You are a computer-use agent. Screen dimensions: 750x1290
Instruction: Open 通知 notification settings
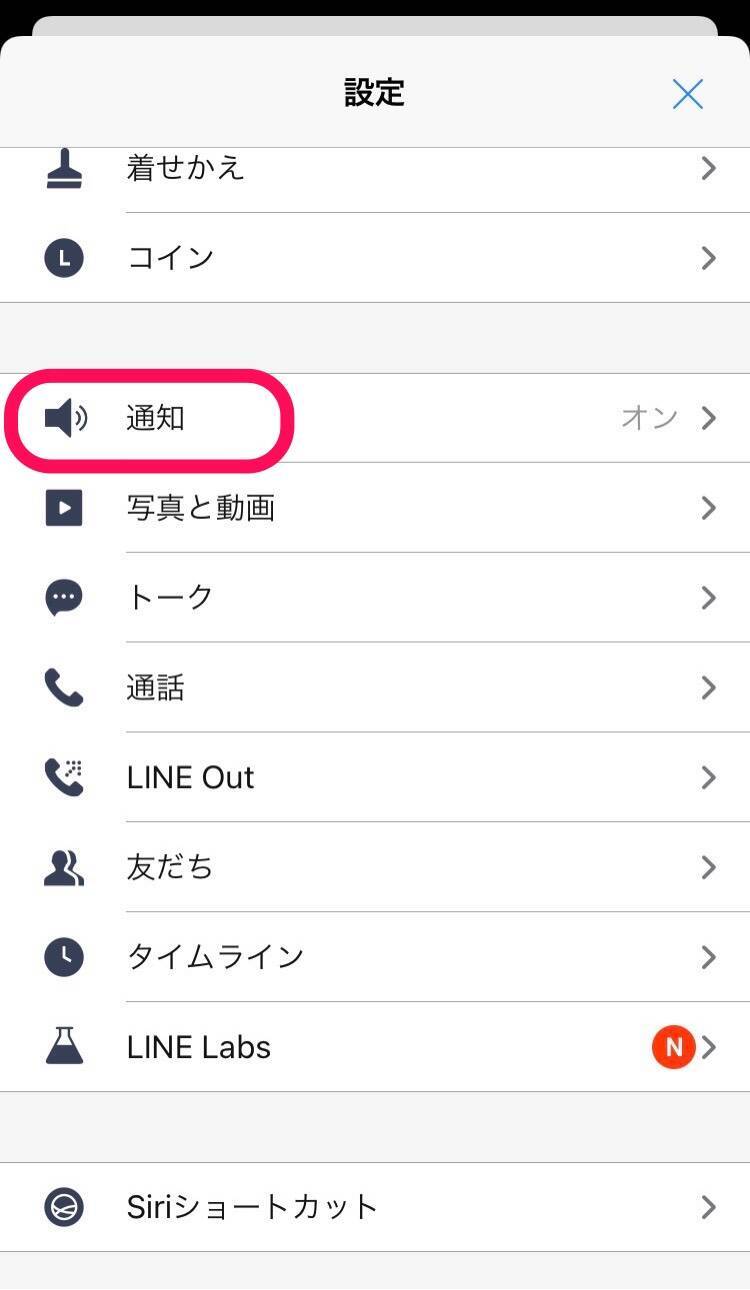pyautogui.click(x=375, y=418)
